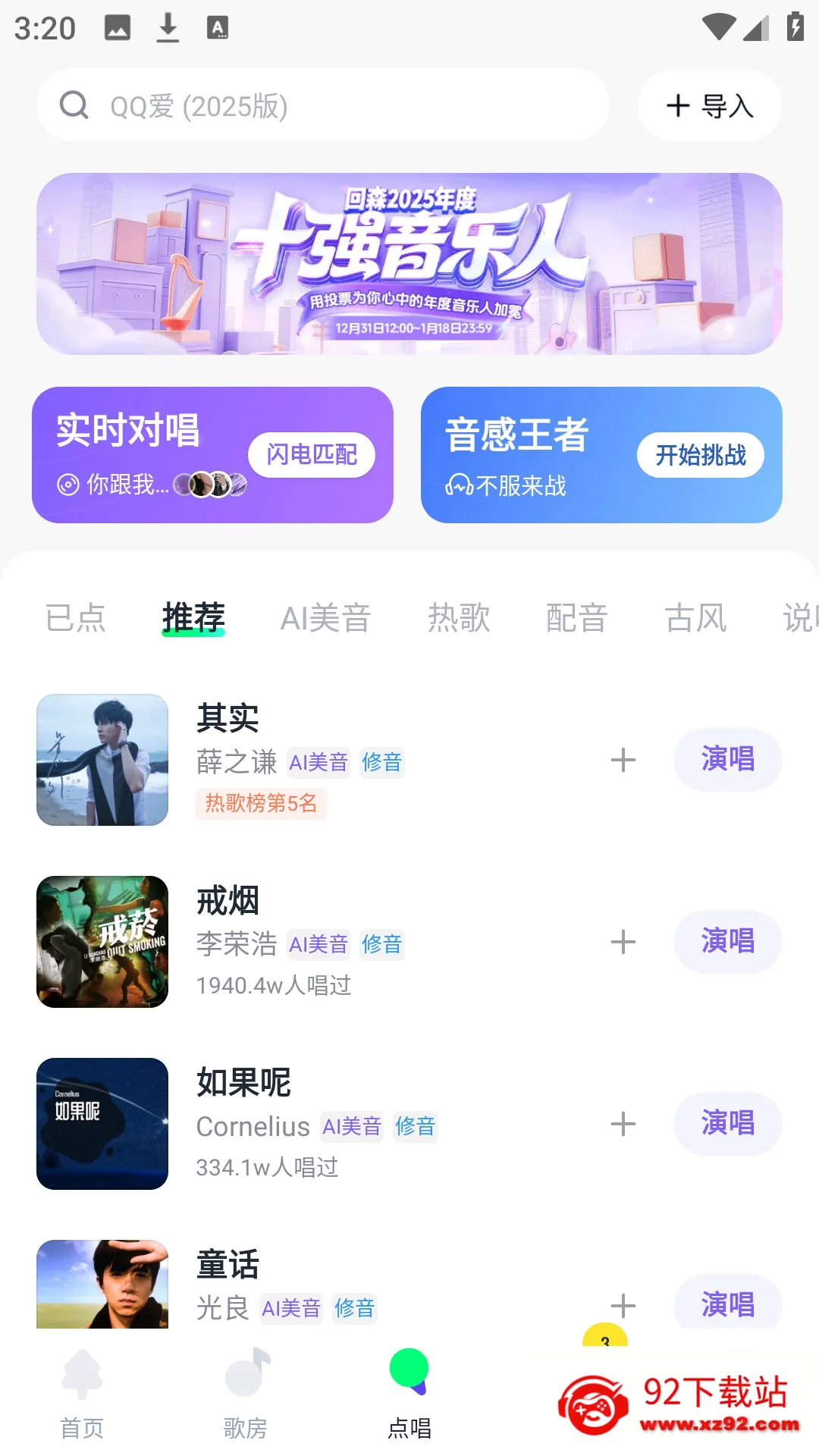Open the 十强音乐人 event banner
This screenshot has width=819, height=1456.
point(409,263)
